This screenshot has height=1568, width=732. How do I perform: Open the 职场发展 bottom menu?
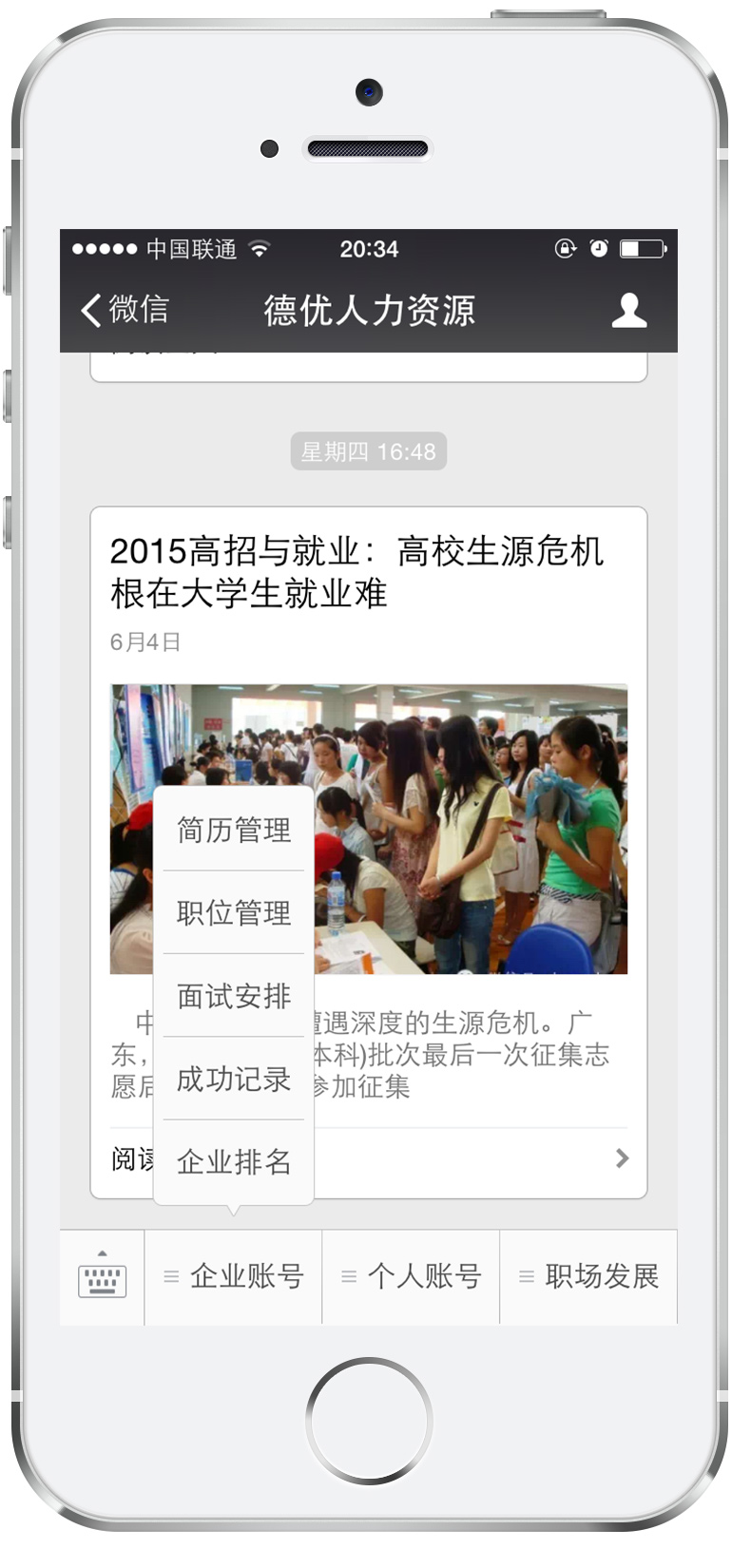[588, 1276]
